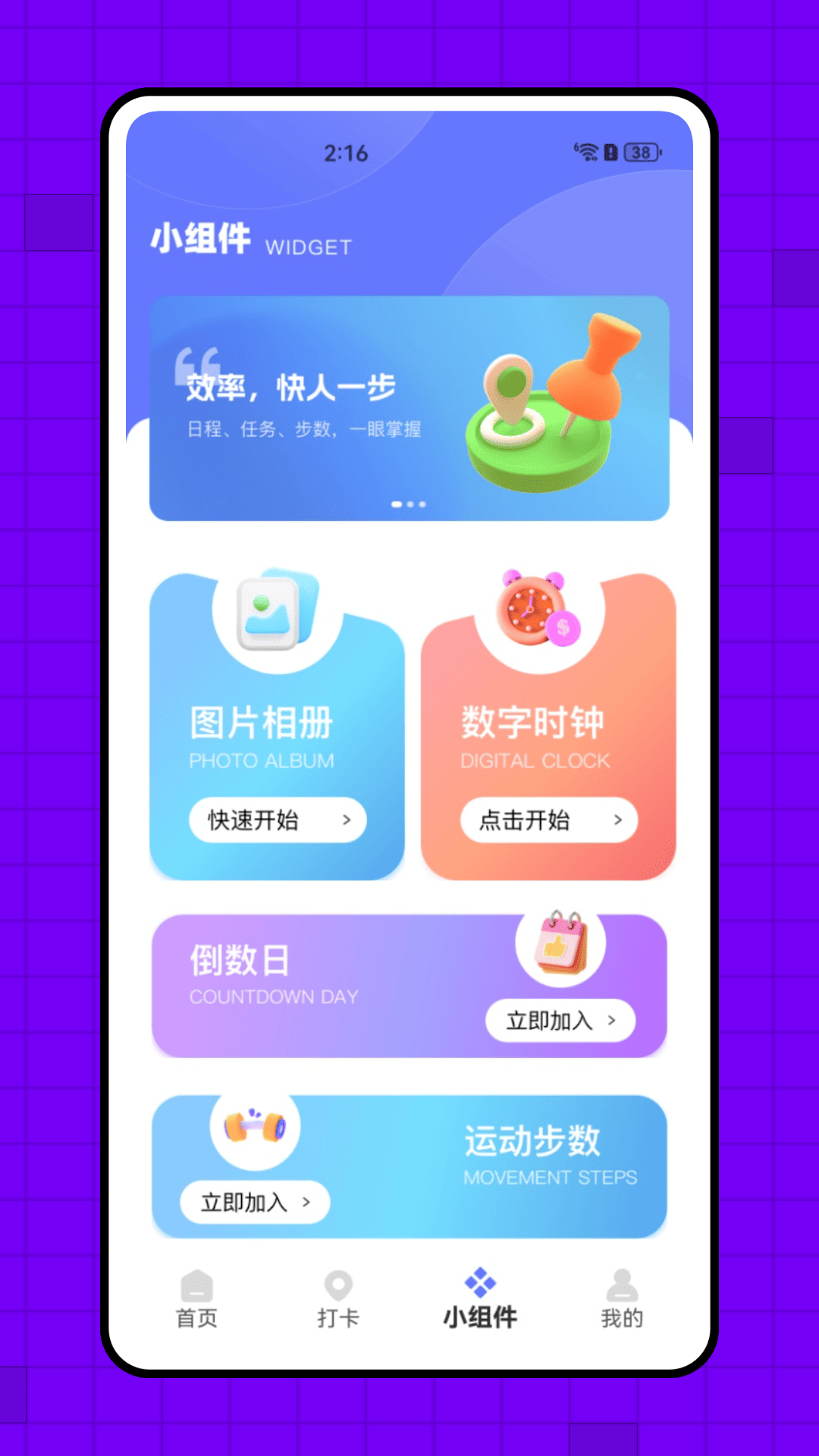Tap the Wi-Fi status bar icon
Image resolution: width=819 pixels, height=1456 pixels.
[588, 152]
